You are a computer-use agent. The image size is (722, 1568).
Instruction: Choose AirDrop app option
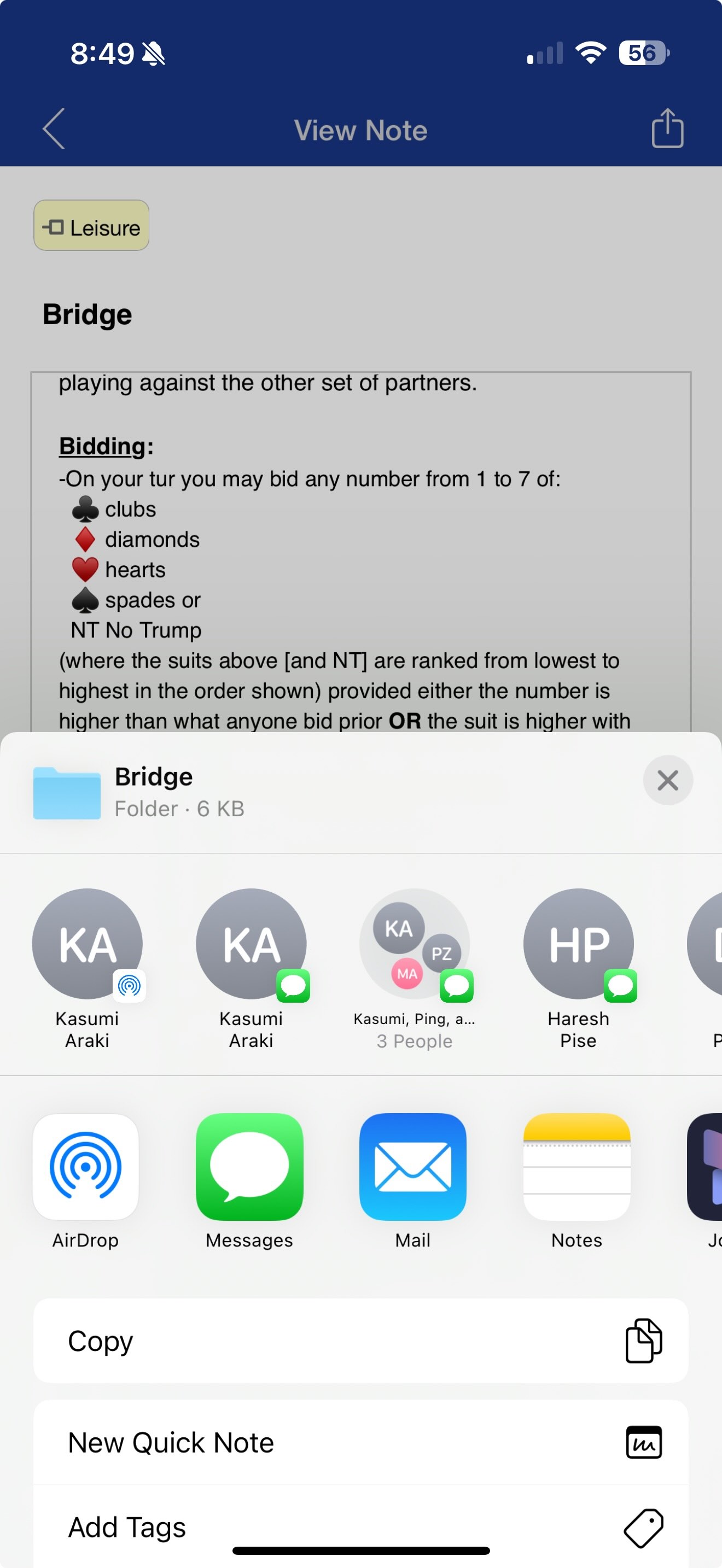point(85,1181)
